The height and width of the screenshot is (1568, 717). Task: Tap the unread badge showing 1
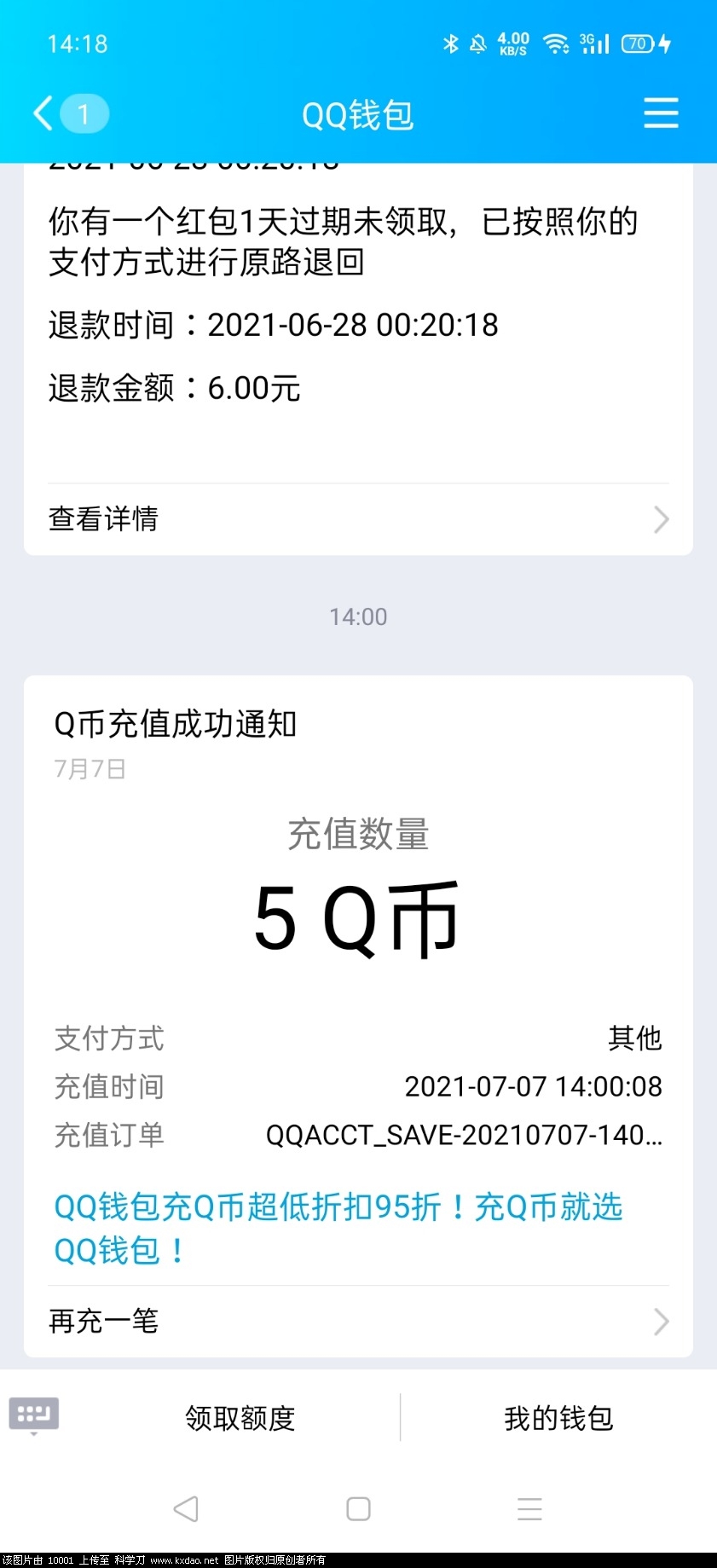pos(83,114)
